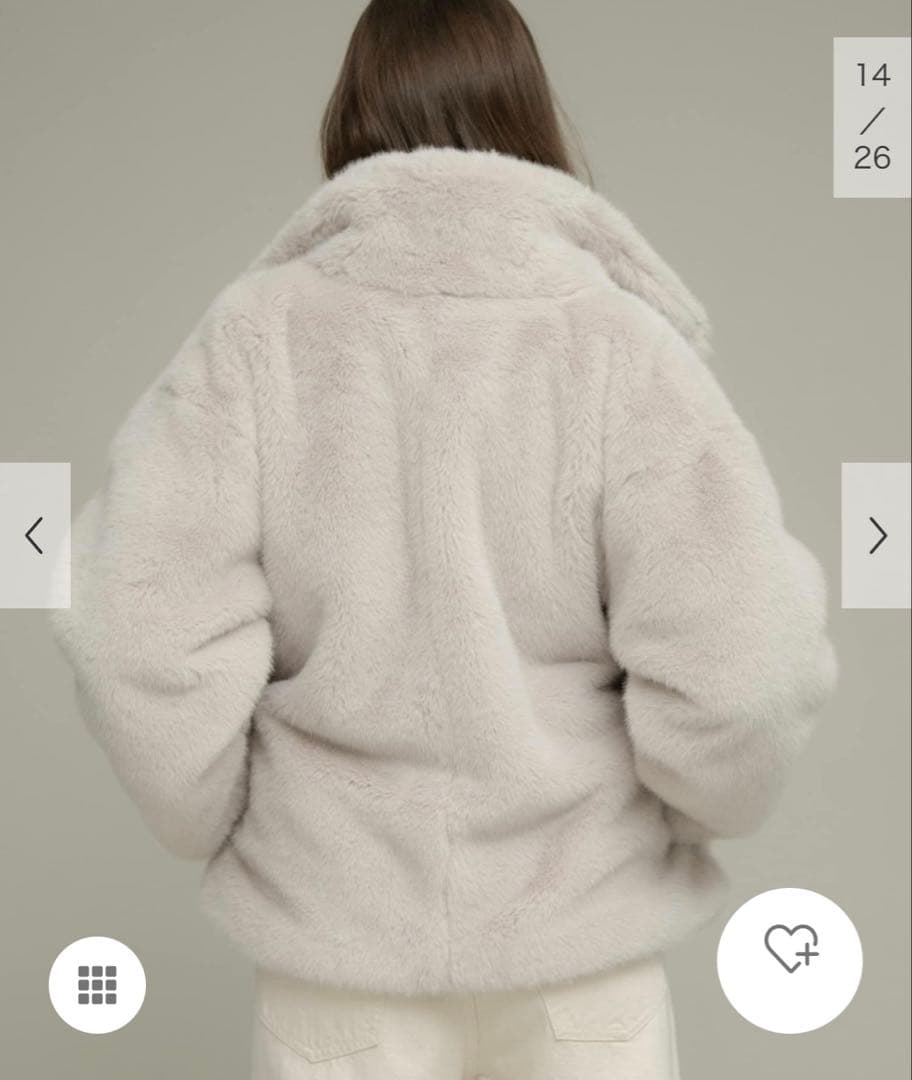
Task: Advance to the next product image
Action: 877,535
